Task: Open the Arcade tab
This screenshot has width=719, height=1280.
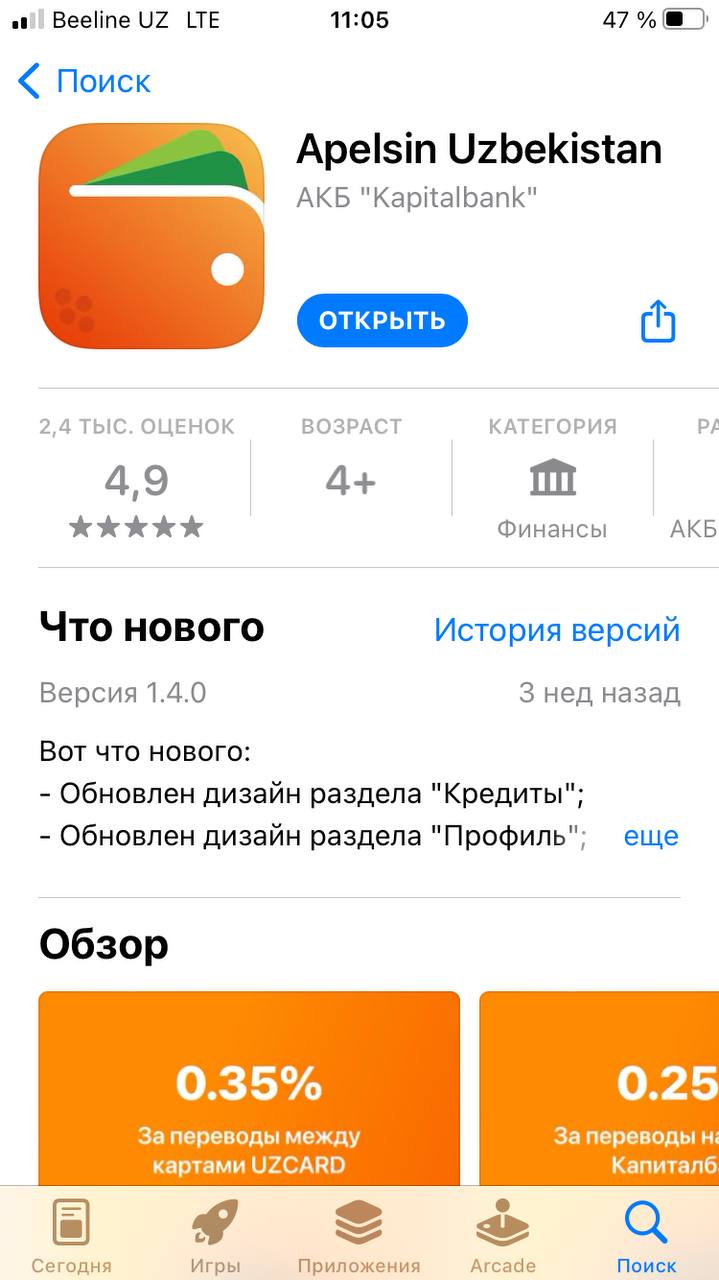Action: click(503, 1236)
